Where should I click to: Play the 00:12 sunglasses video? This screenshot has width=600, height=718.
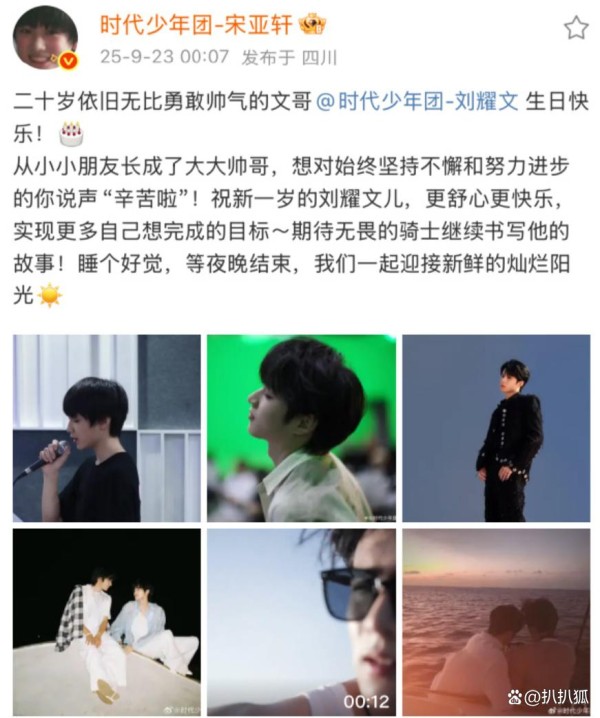click(x=301, y=621)
